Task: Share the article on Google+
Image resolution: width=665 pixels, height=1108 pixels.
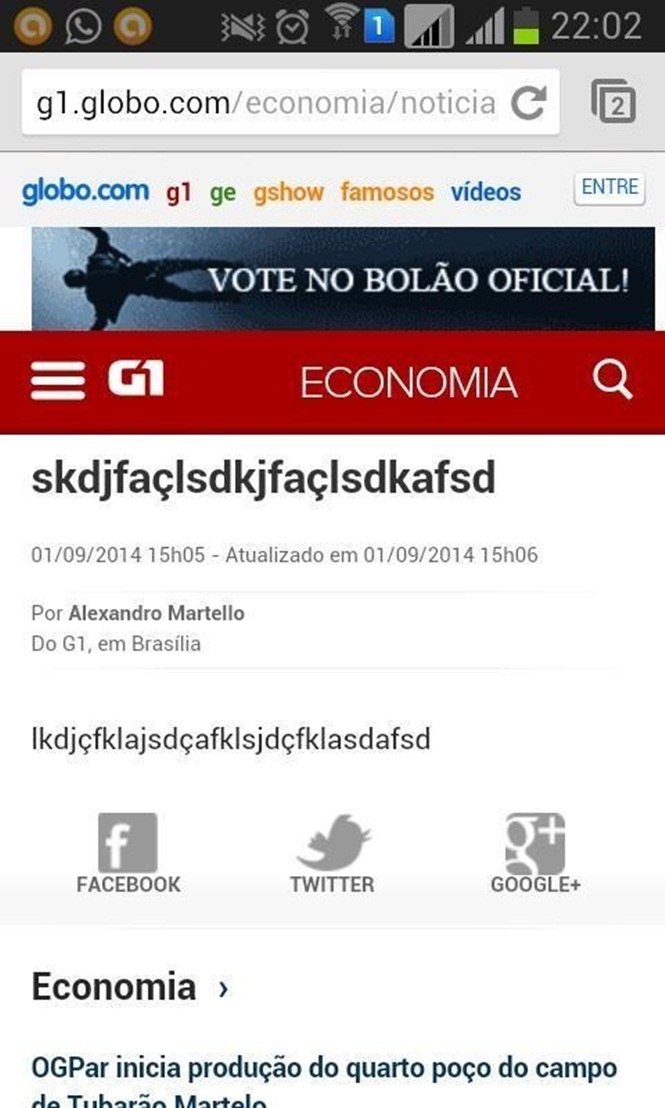Action: (535, 854)
